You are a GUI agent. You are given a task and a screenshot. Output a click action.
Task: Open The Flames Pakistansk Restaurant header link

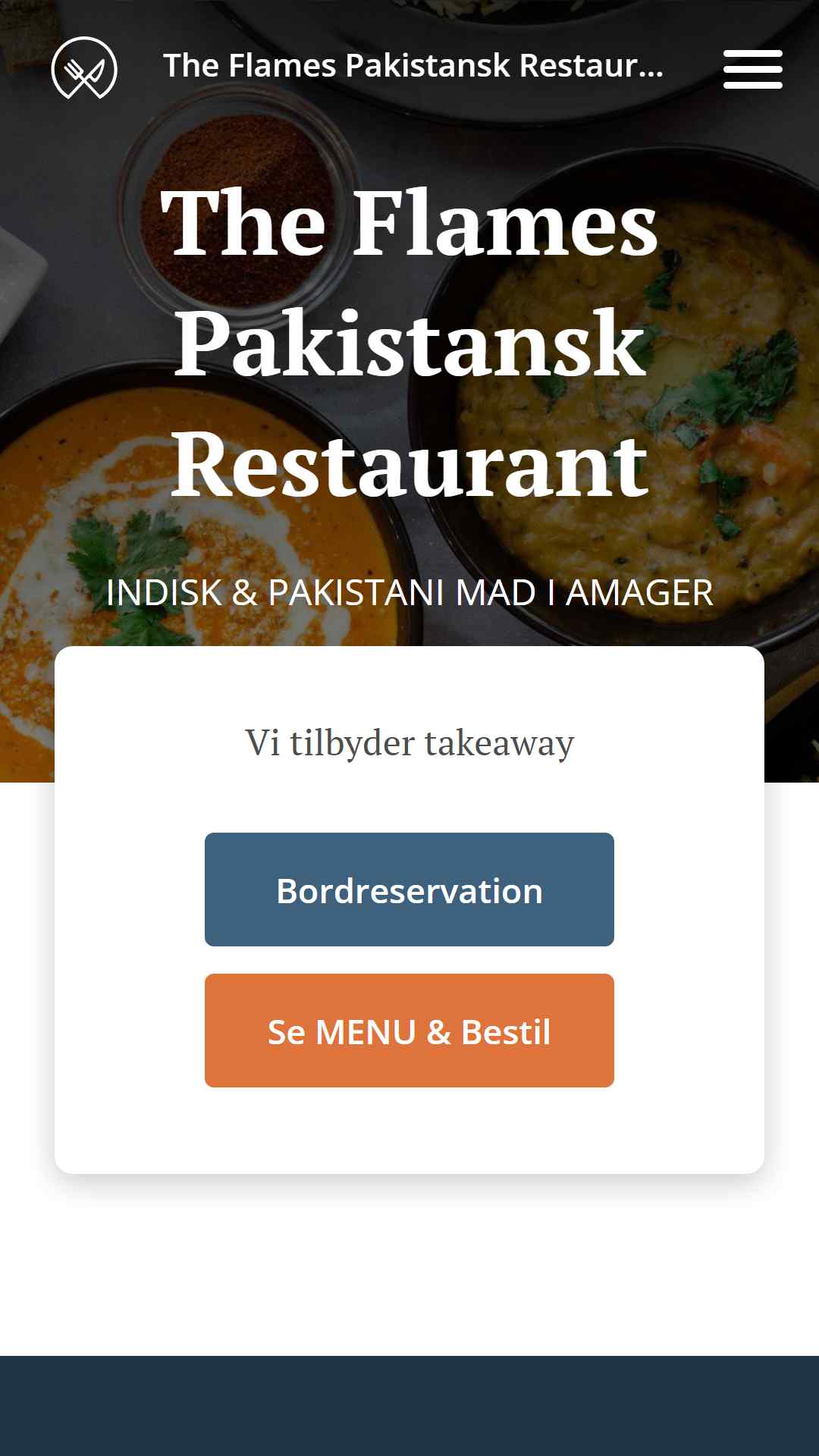[413, 65]
